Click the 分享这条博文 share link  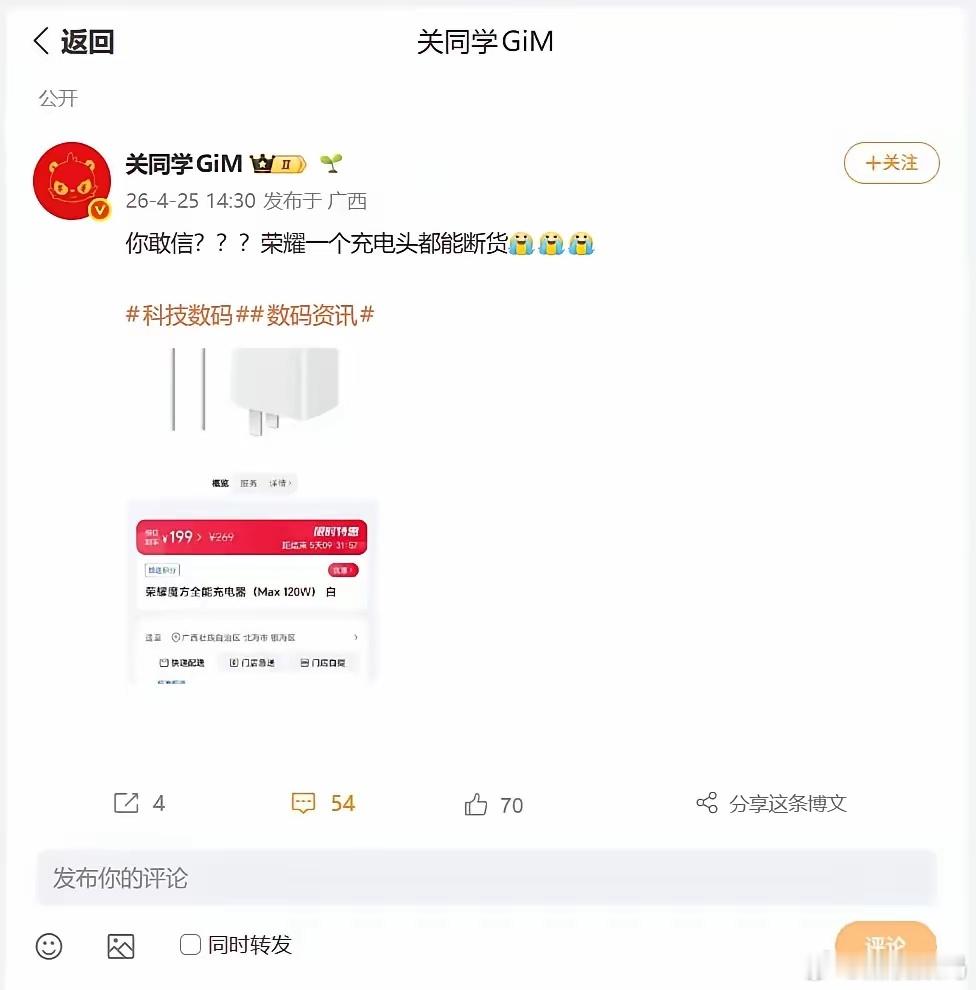click(791, 803)
